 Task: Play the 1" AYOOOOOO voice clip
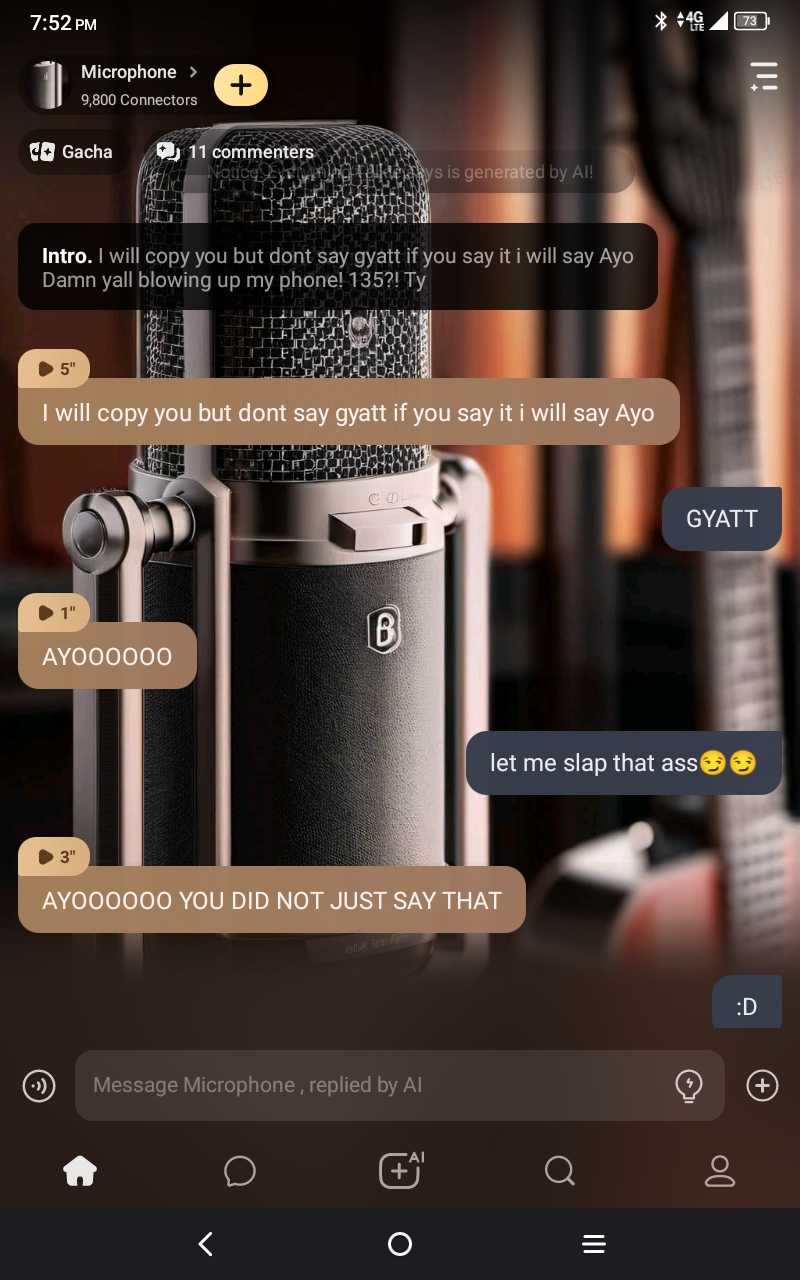tap(55, 613)
